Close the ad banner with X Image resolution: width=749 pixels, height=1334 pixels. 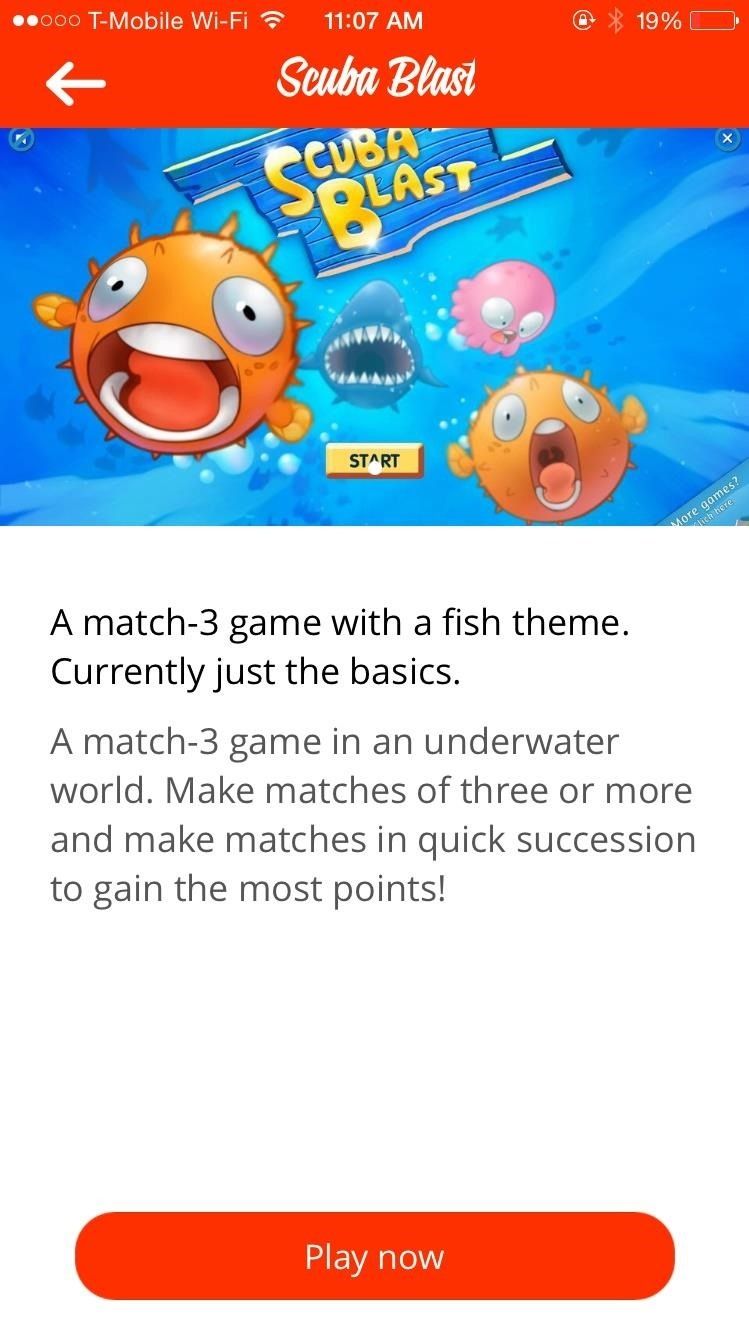[727, 139]
